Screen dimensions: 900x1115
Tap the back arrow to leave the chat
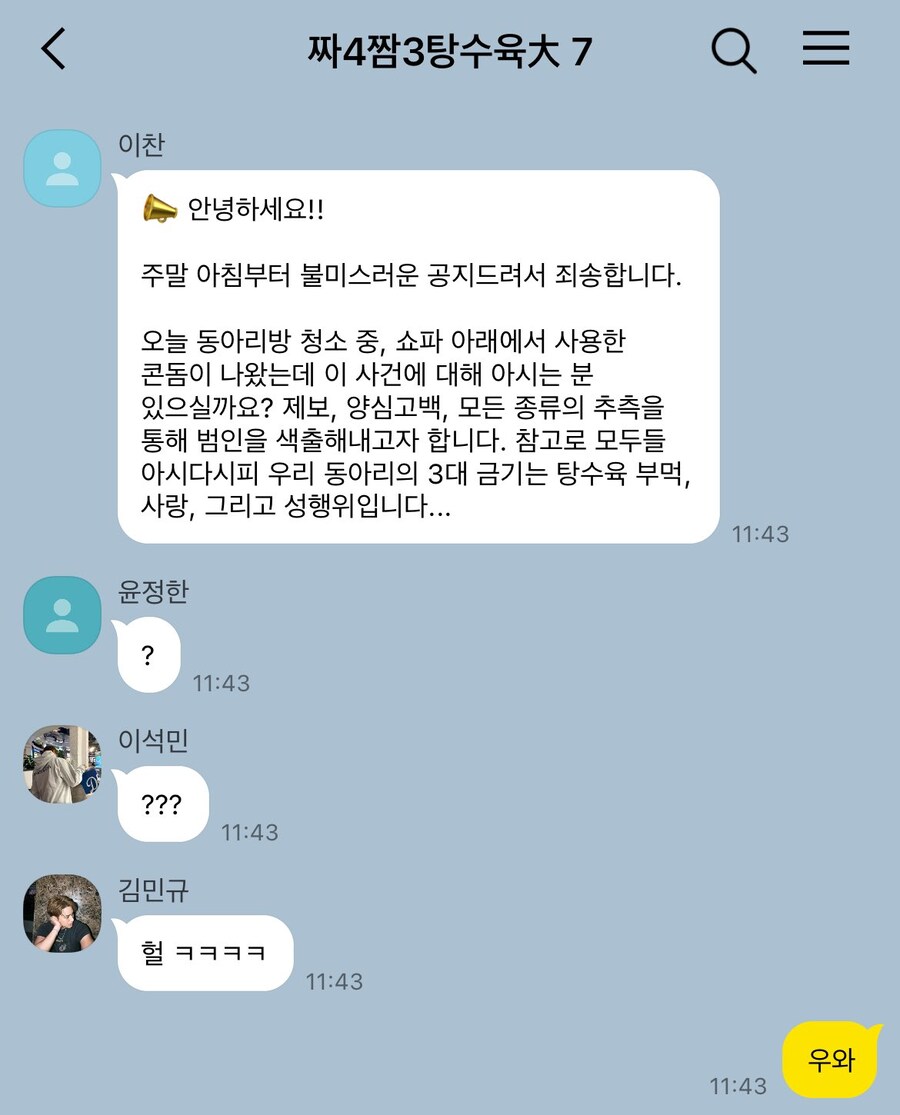[53, 48]
